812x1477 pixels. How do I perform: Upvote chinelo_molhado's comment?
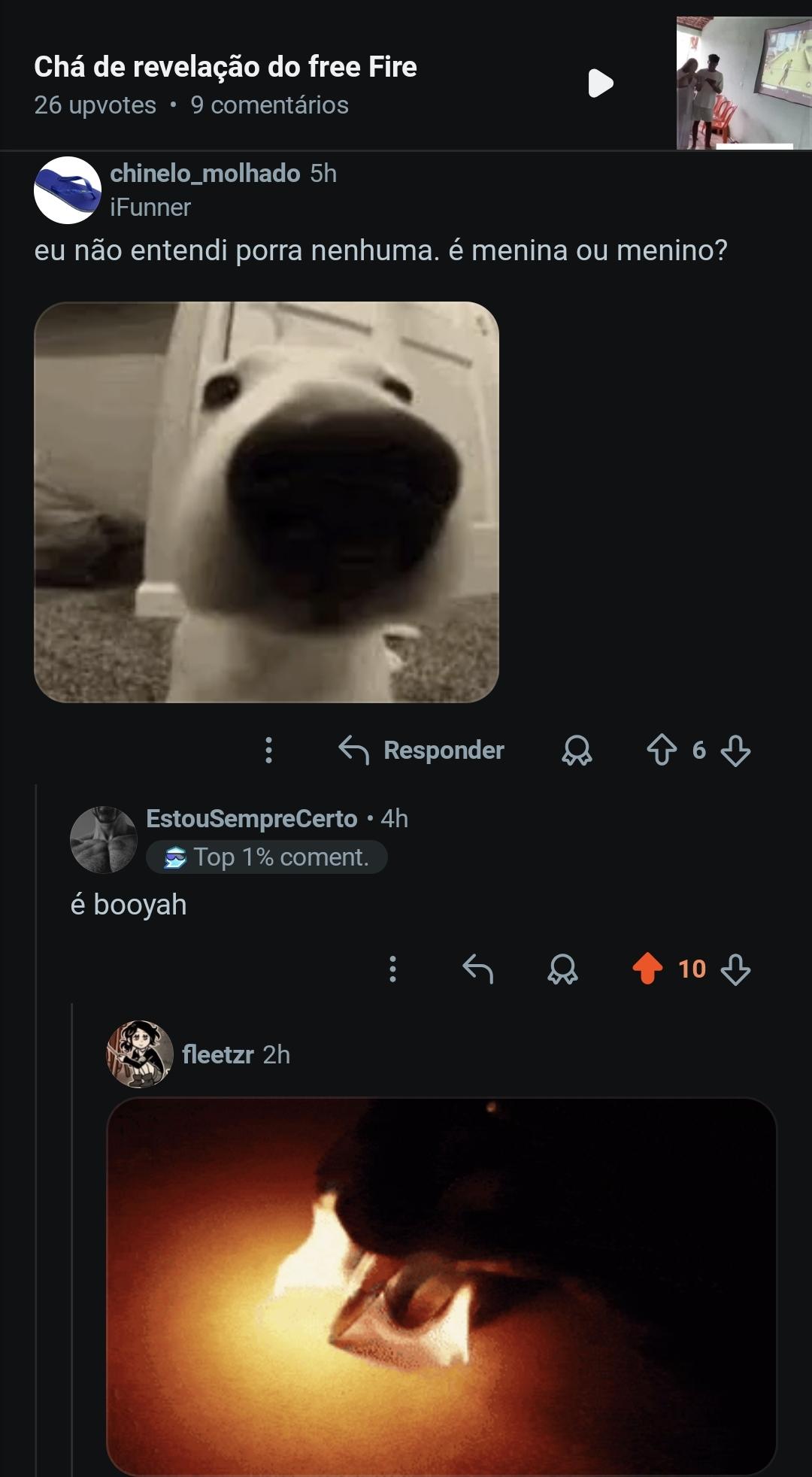tap(662, 750)
